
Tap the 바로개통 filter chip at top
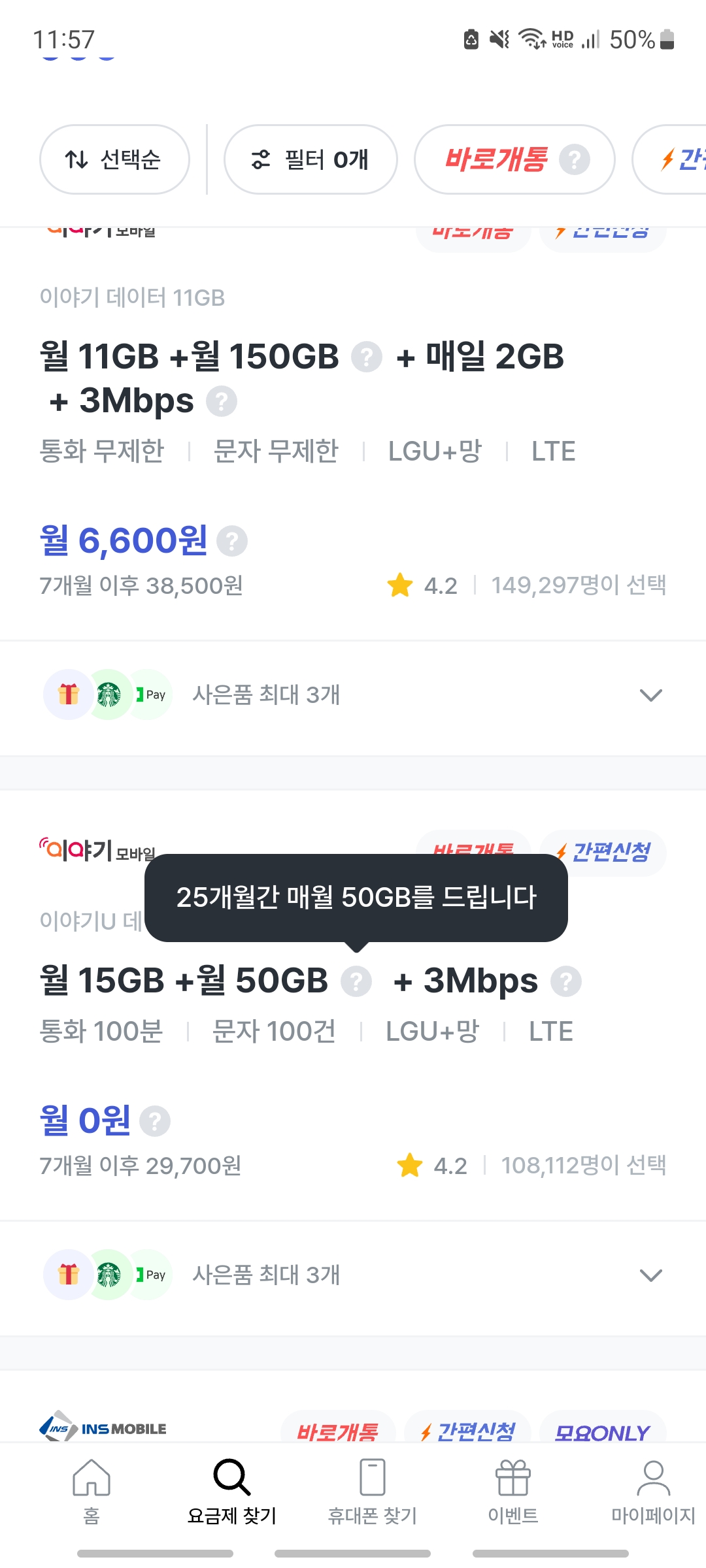(x=514, y=159)
